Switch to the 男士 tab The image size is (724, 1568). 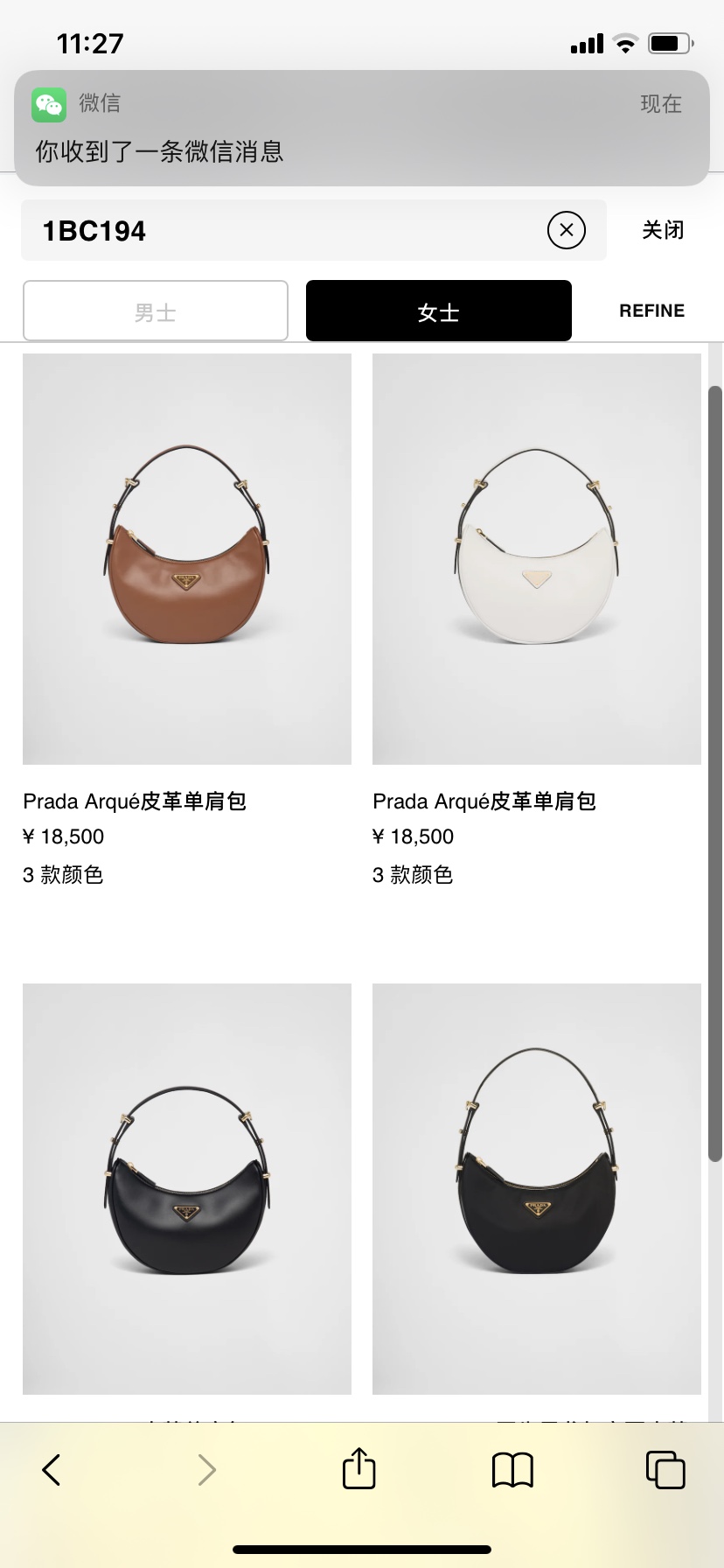[x=156, y=311]
